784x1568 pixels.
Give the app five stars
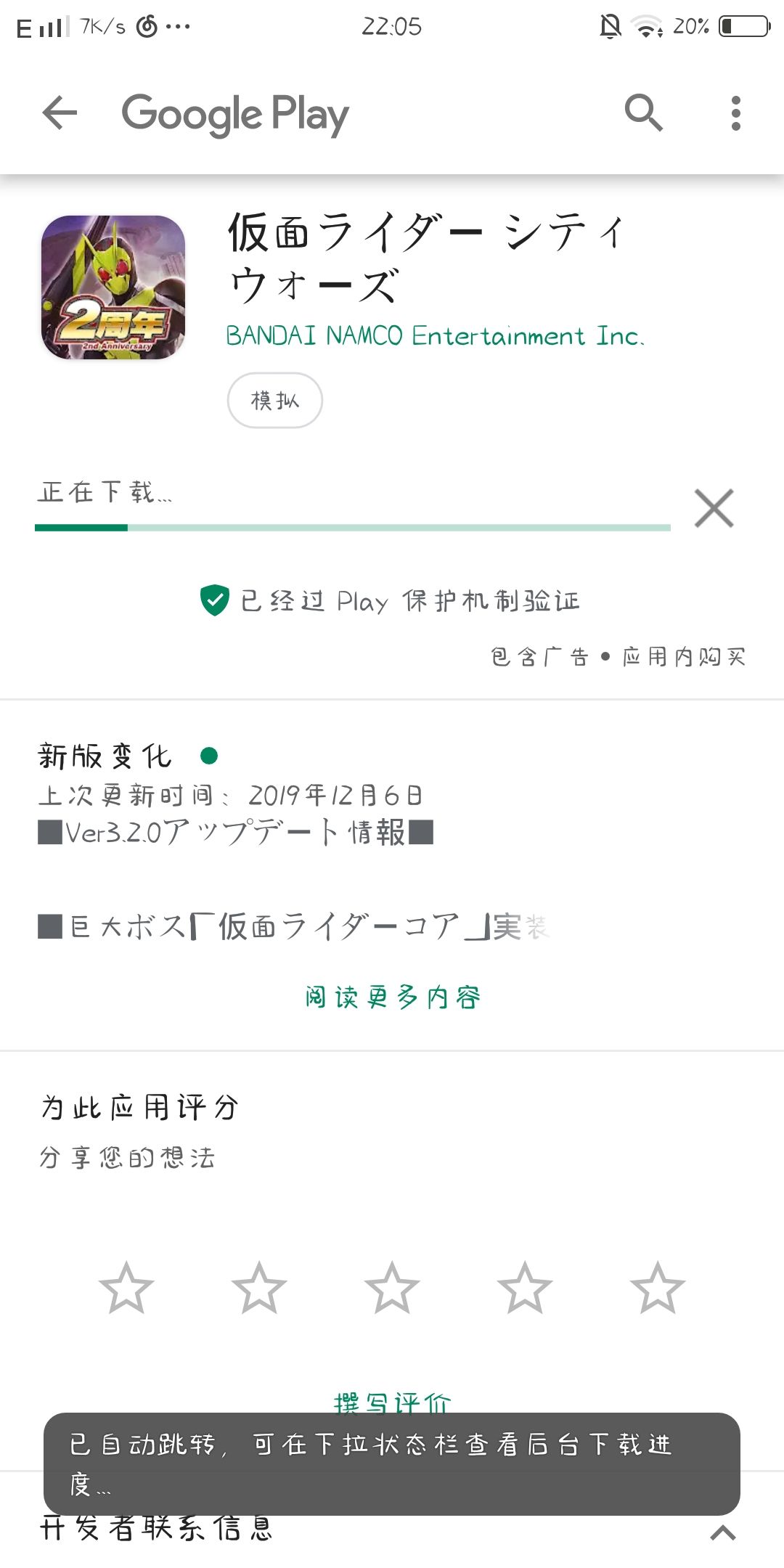(658, 1289)
